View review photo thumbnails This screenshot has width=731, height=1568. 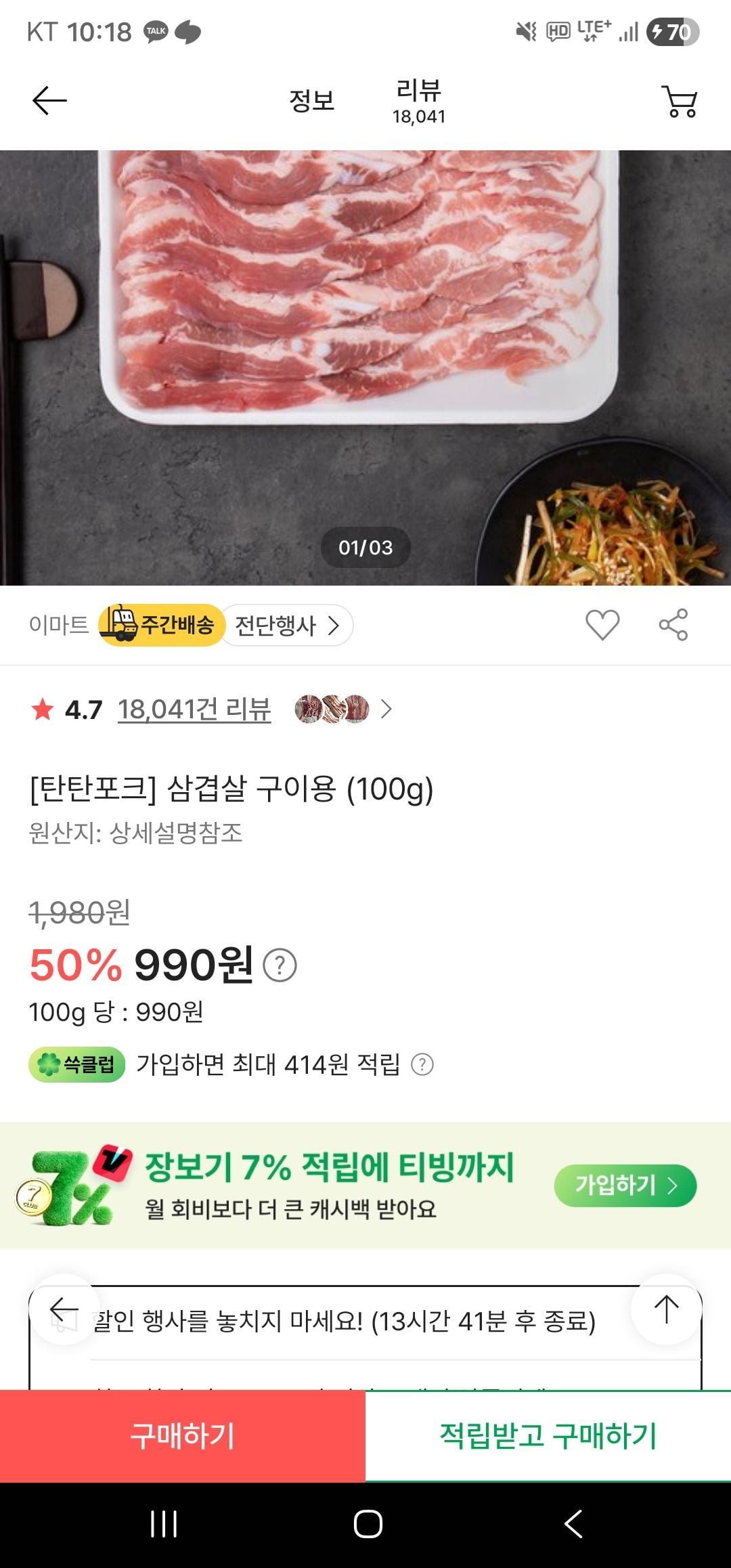pos(333,710)
